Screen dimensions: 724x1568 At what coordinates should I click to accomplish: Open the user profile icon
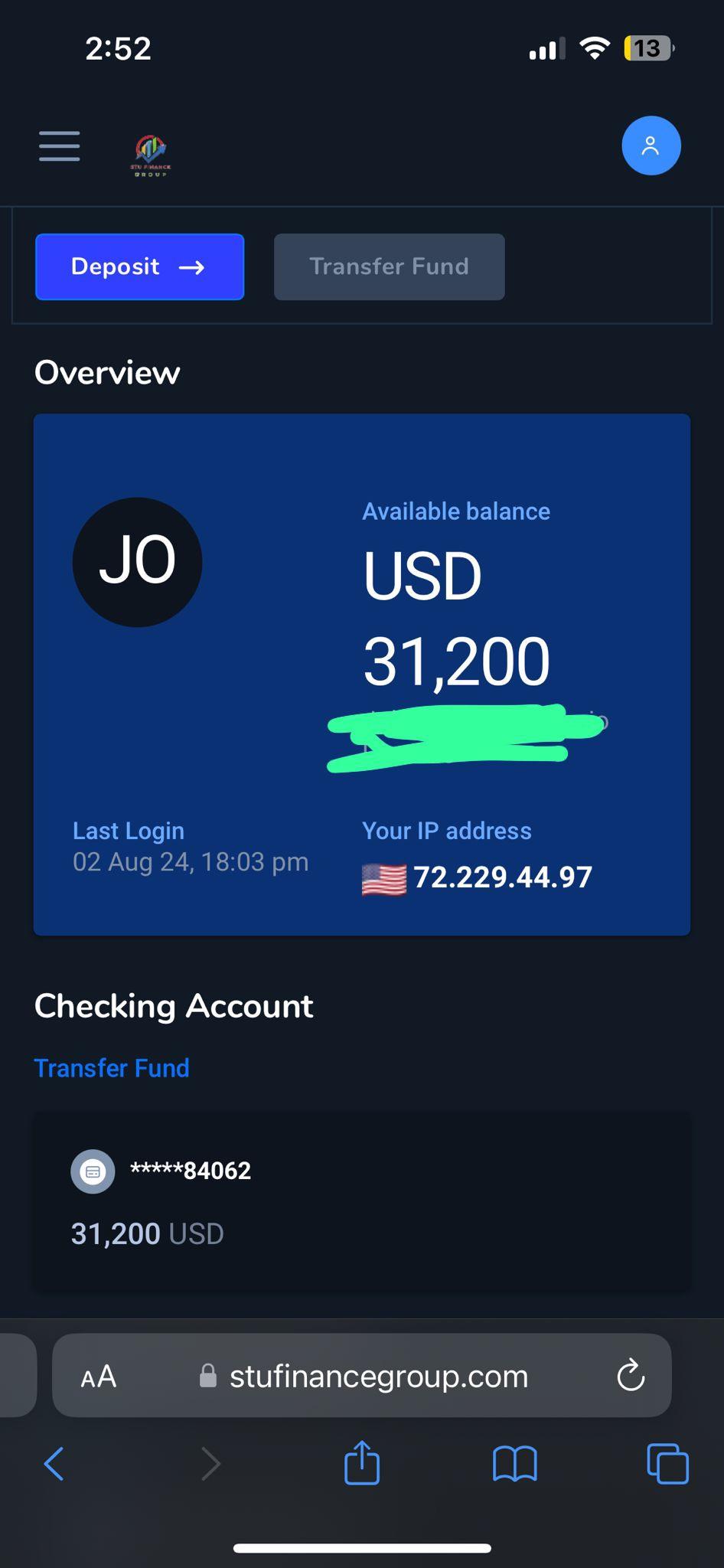pos(651,145)
